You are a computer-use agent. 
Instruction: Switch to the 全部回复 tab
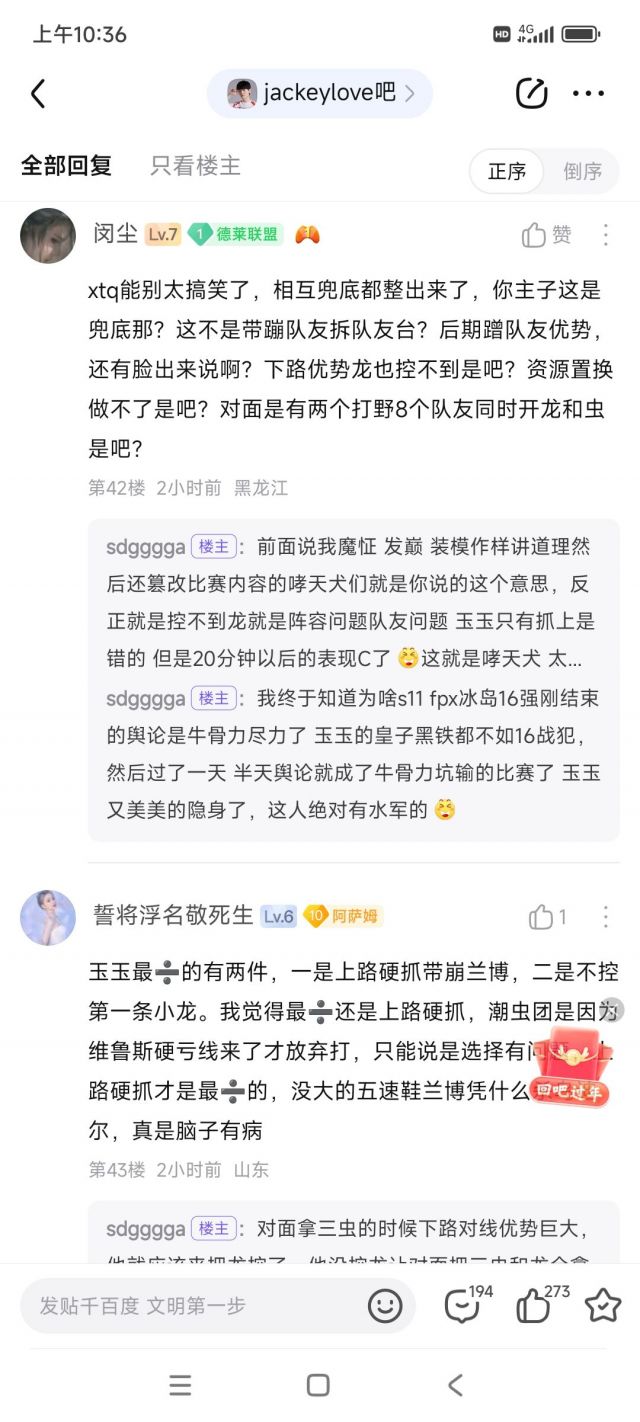pos(66,166)
